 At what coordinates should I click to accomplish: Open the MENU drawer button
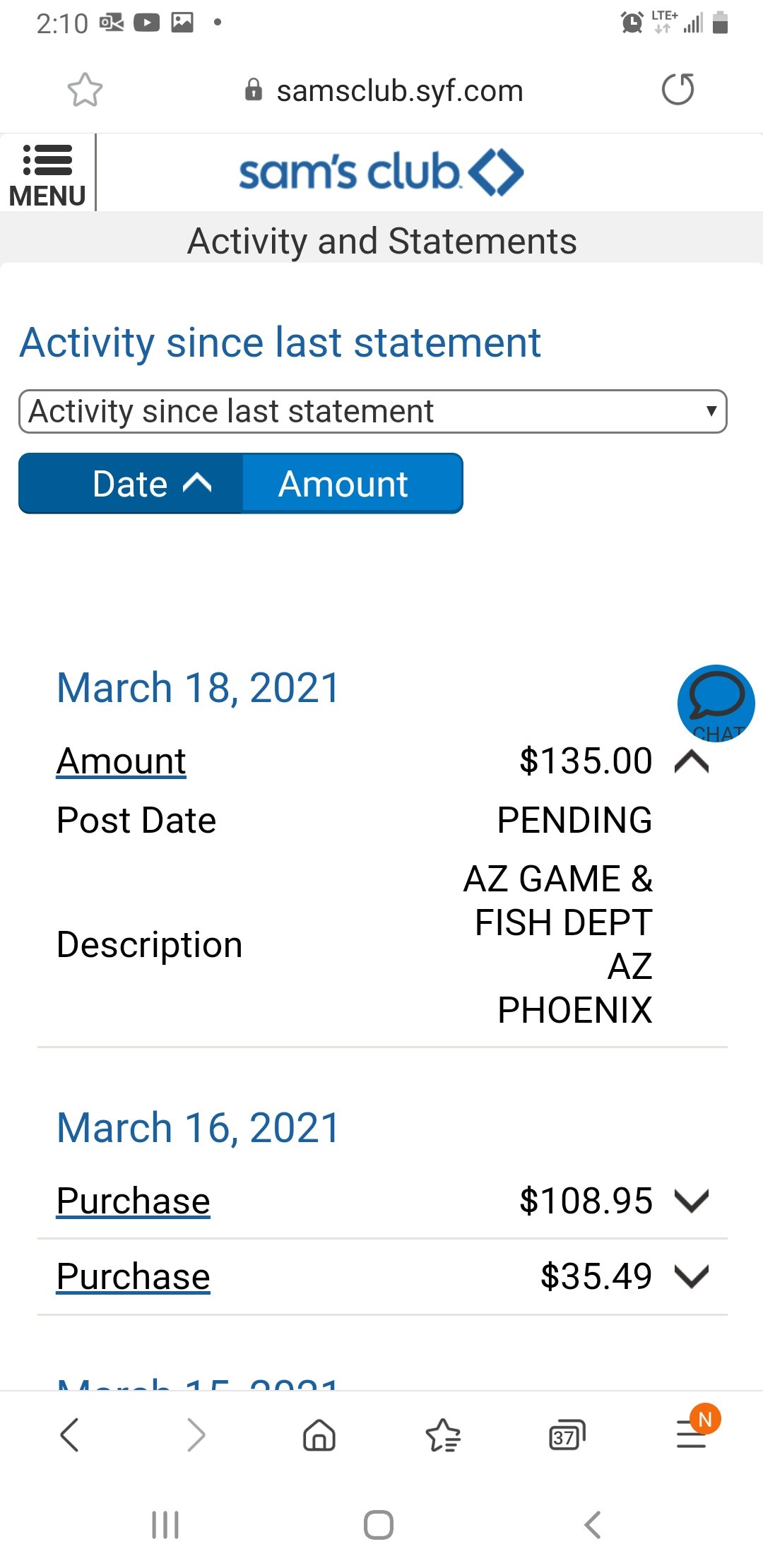pyautogui.click(x=47, y=175)
